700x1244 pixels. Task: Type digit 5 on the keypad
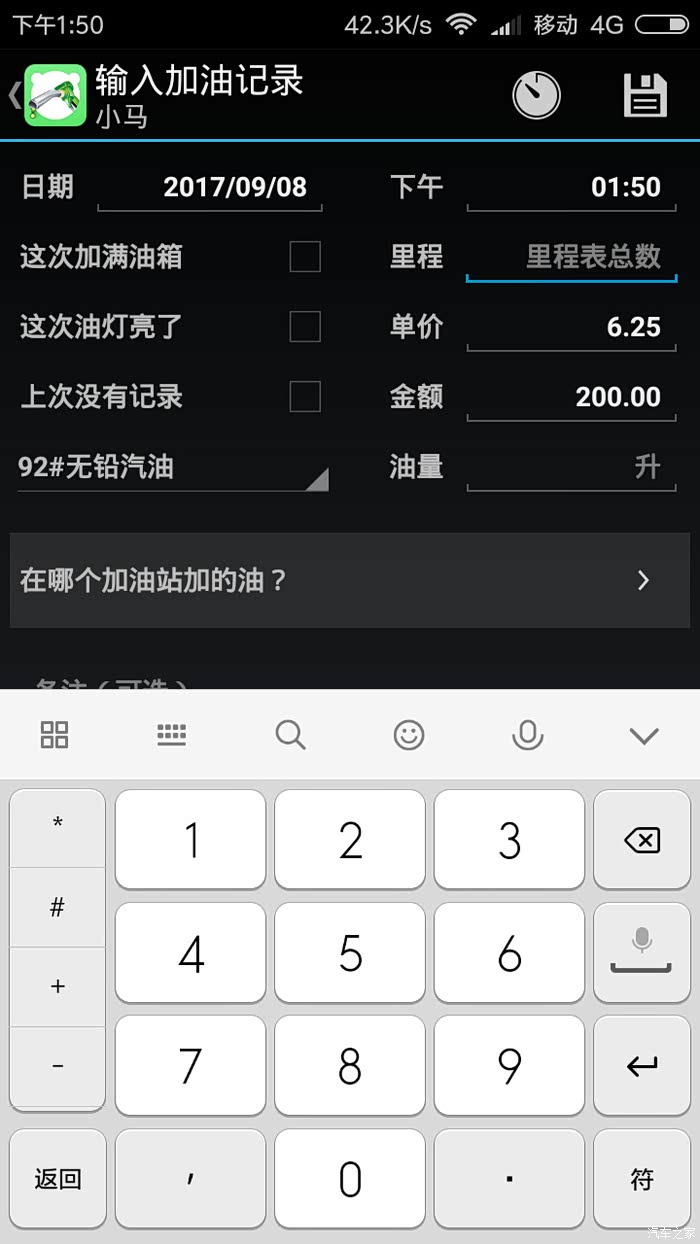click(x=350, y=954)
